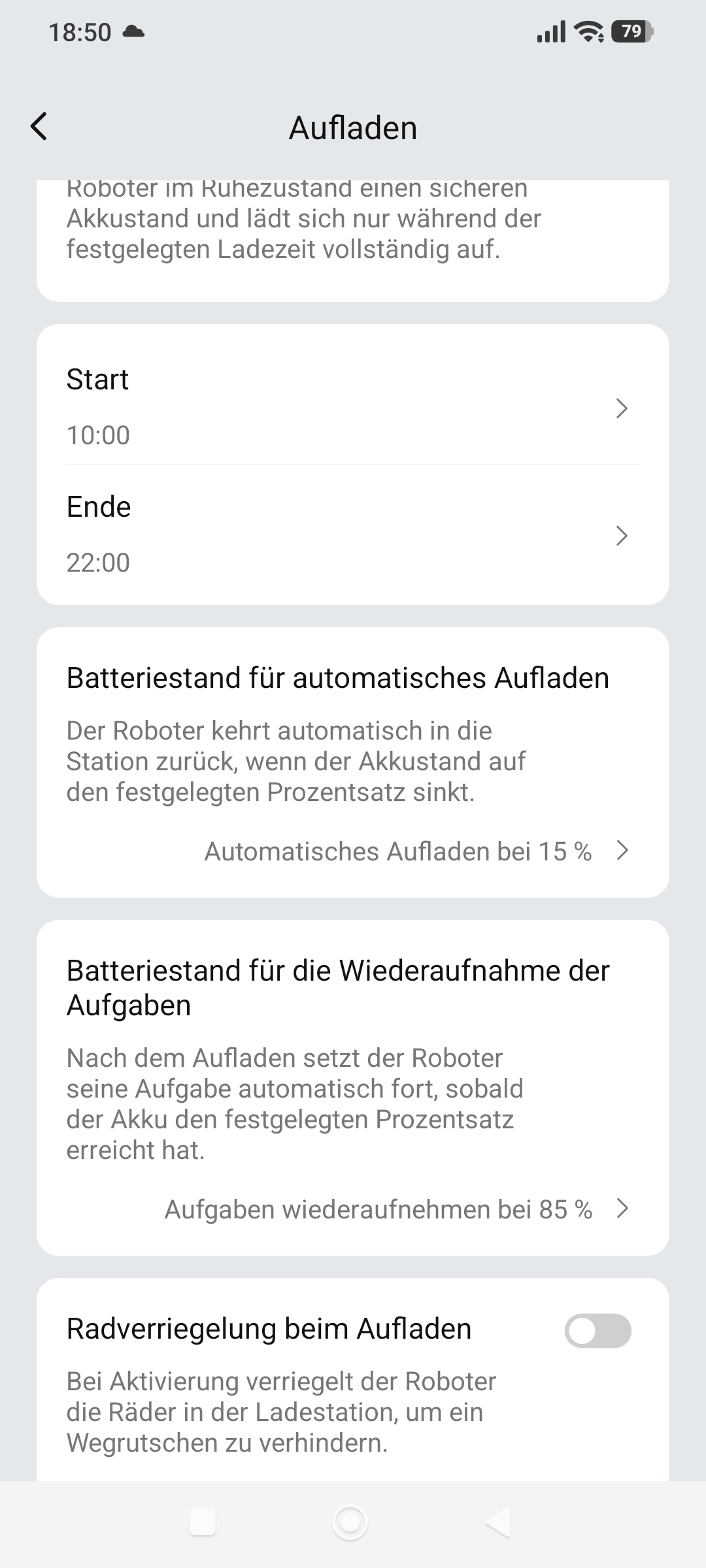Open recent apps from navigation bar
This screenshot has width=706, height=1568.
(203, 1522)
